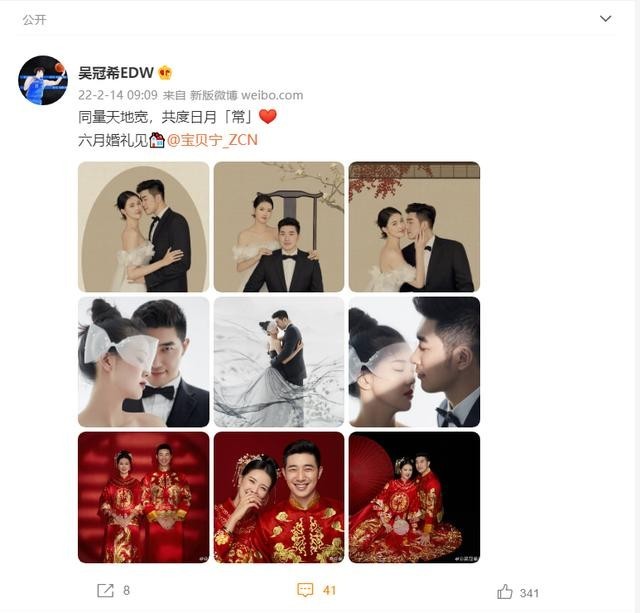Open 吴冠希EDW's profile avatar
Viewport: 640px width, 613px height.
pos(43,80)
